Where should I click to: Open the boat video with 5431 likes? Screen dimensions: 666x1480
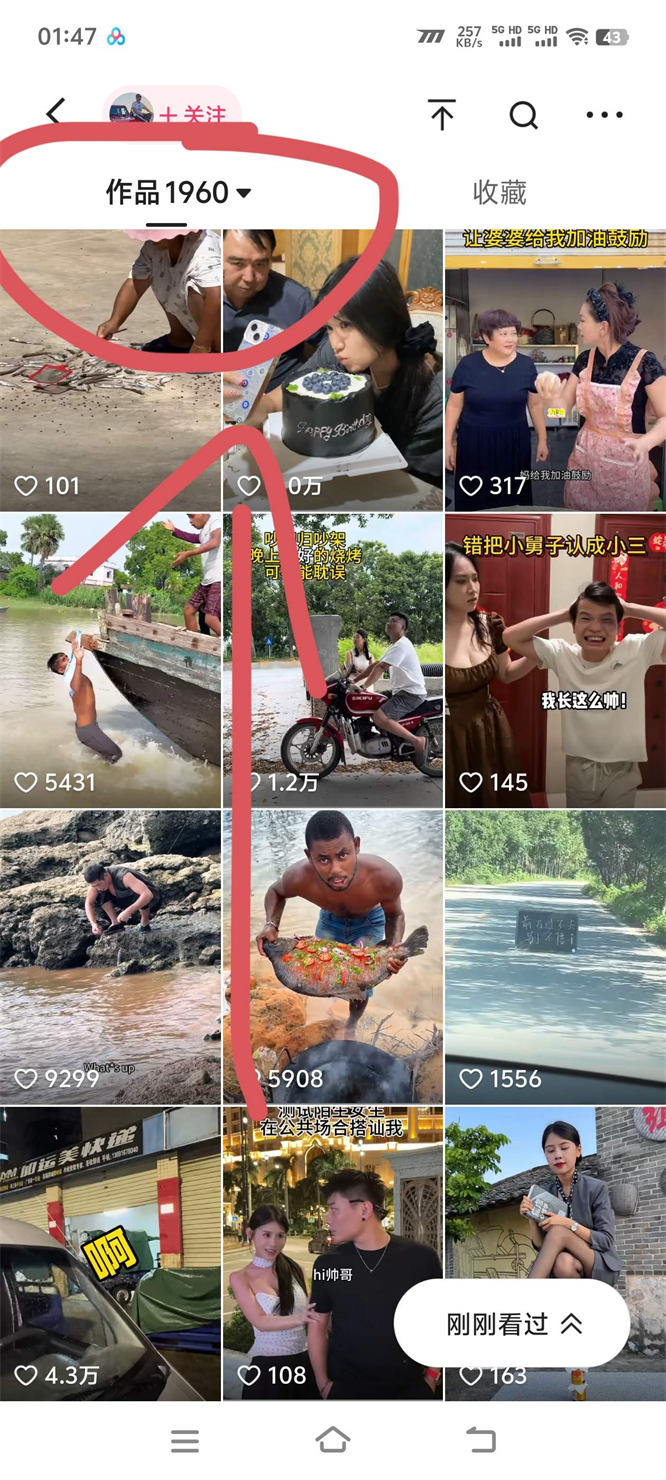(x=110, y=660)
